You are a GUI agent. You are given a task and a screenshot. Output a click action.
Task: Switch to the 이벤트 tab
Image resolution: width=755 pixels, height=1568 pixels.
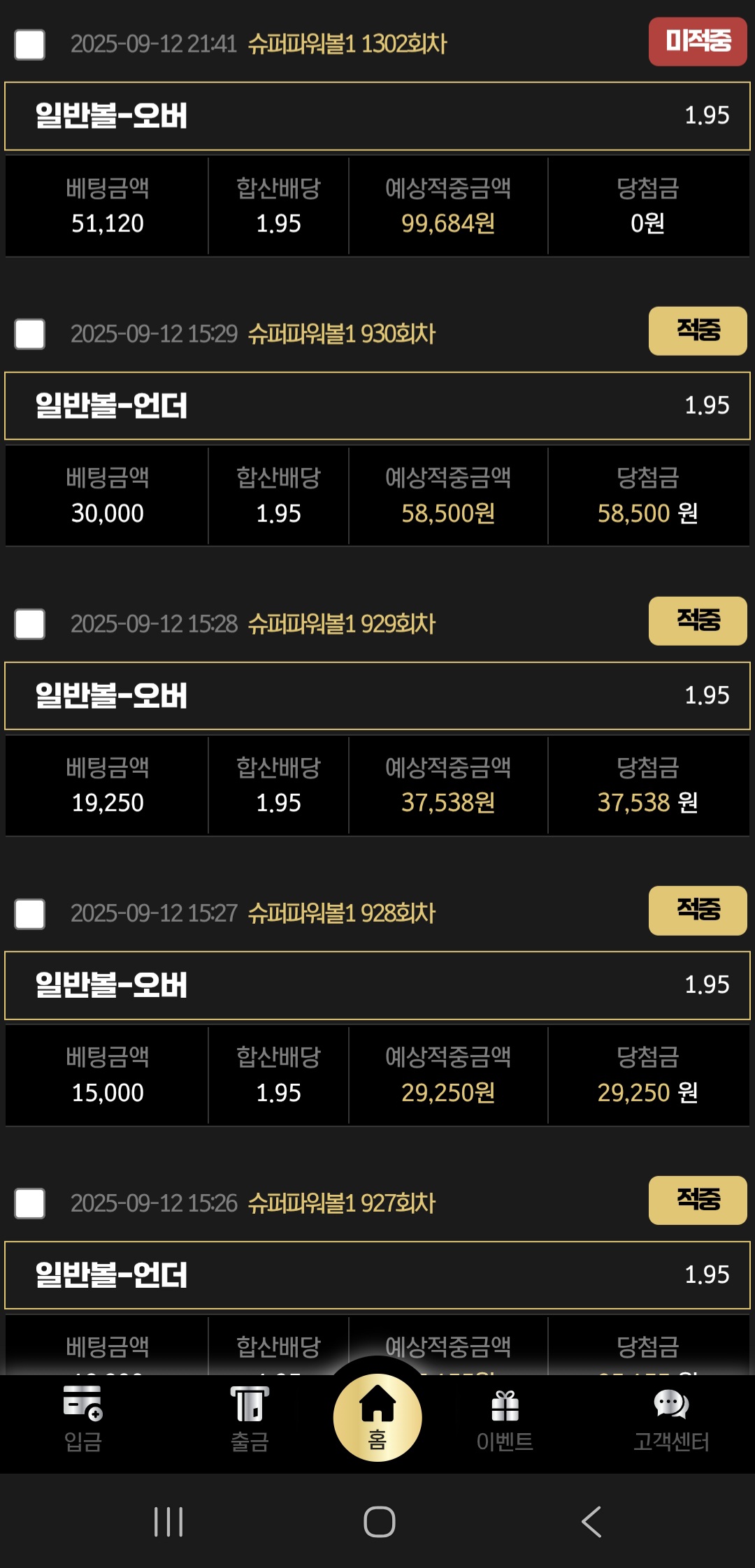[x=505, y=1420]
